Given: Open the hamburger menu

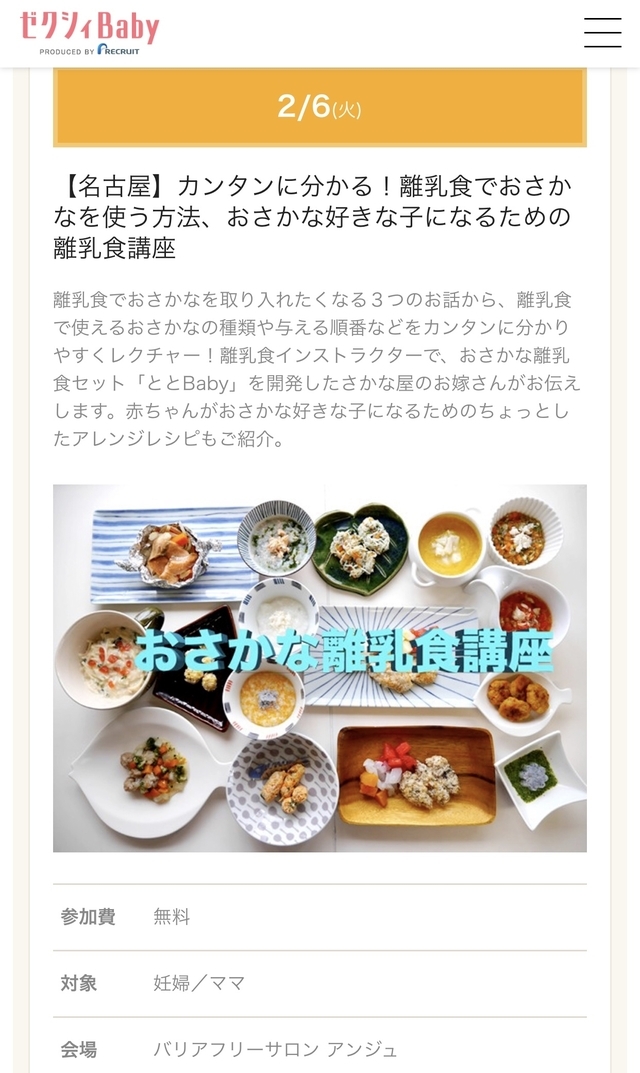Looking at the screenshot, I should pyautogui.click(x=602, y=33).
